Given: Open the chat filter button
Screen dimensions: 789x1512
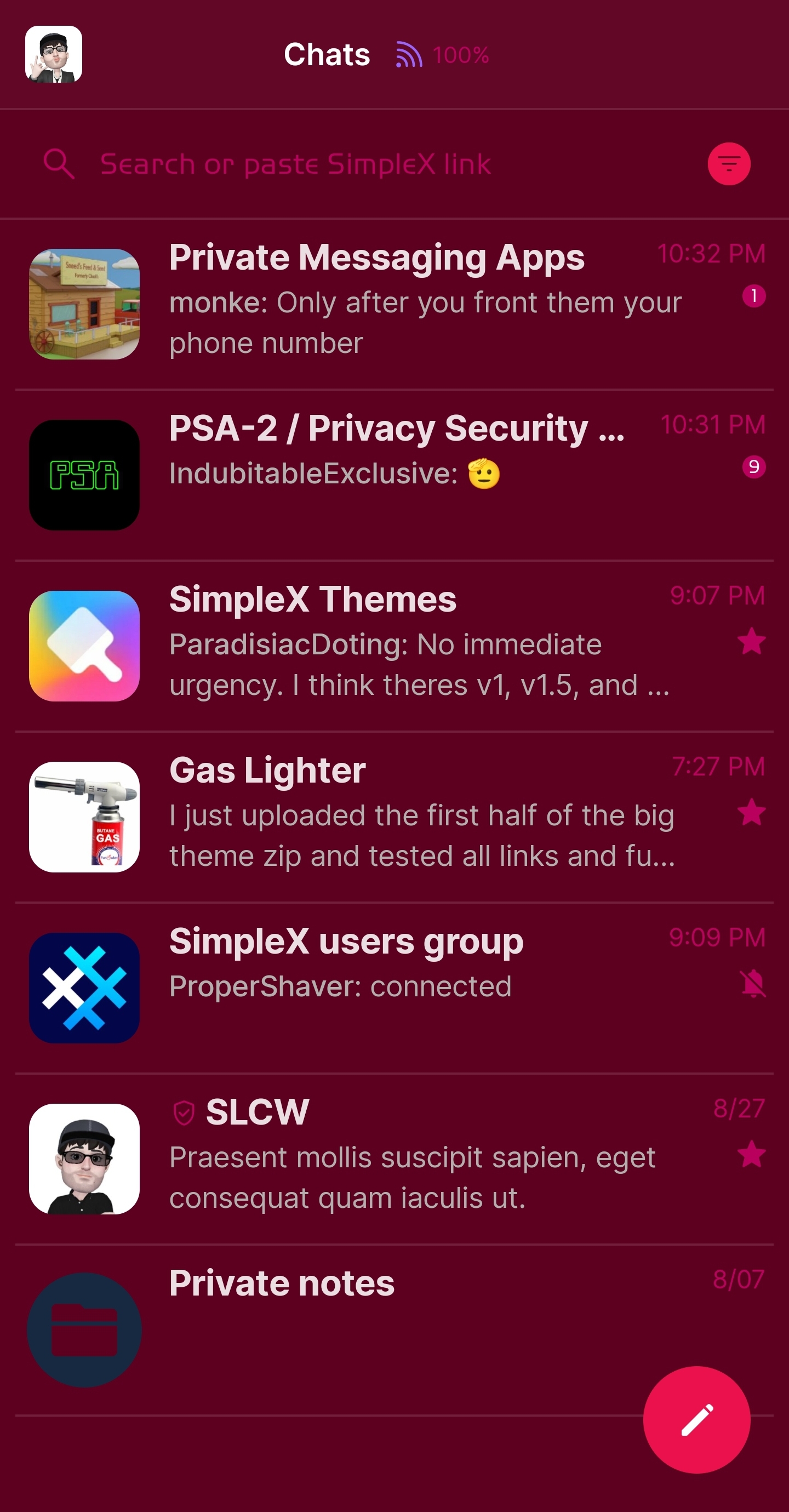Looking at the screenshot, I should [729, 164].
